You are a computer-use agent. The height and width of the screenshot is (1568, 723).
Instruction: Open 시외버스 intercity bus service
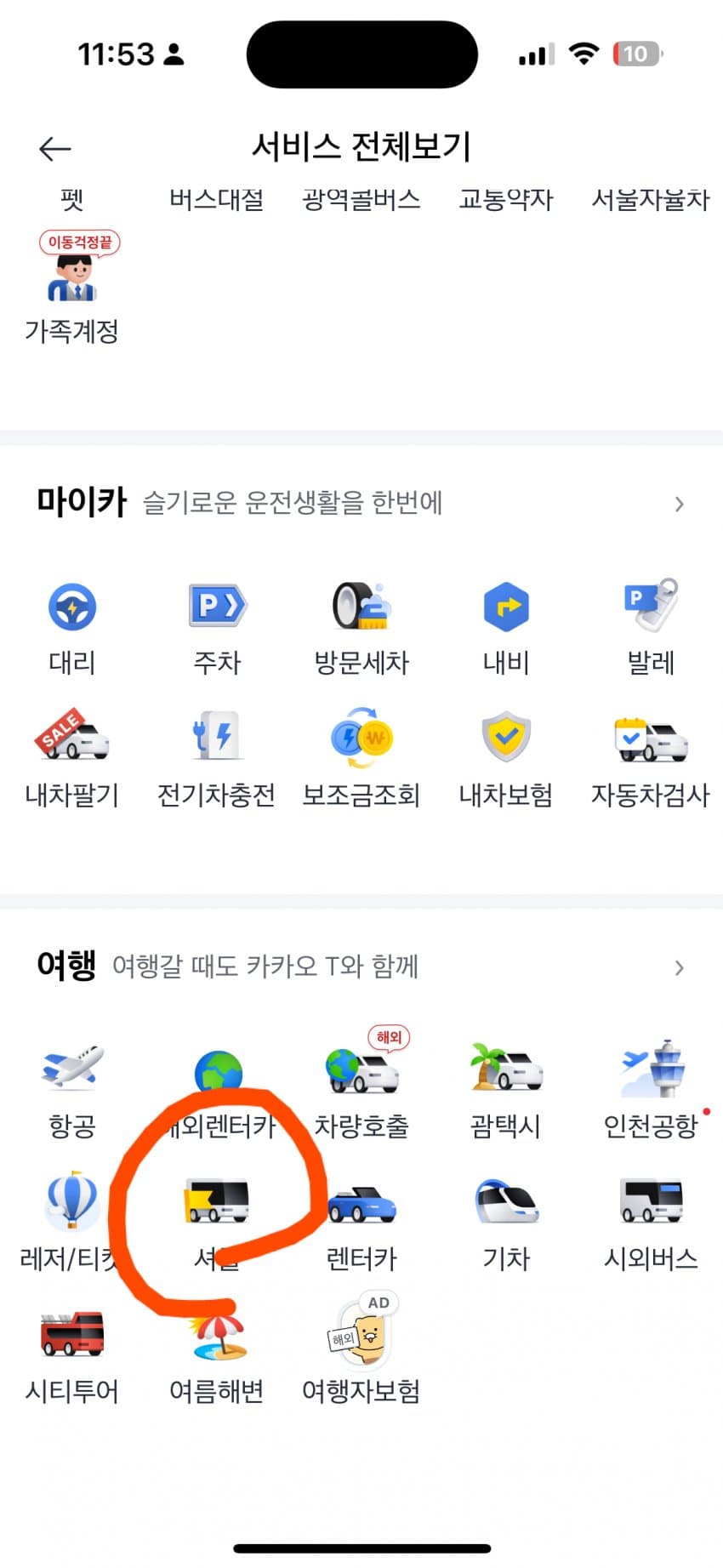tap(651, 1223)
